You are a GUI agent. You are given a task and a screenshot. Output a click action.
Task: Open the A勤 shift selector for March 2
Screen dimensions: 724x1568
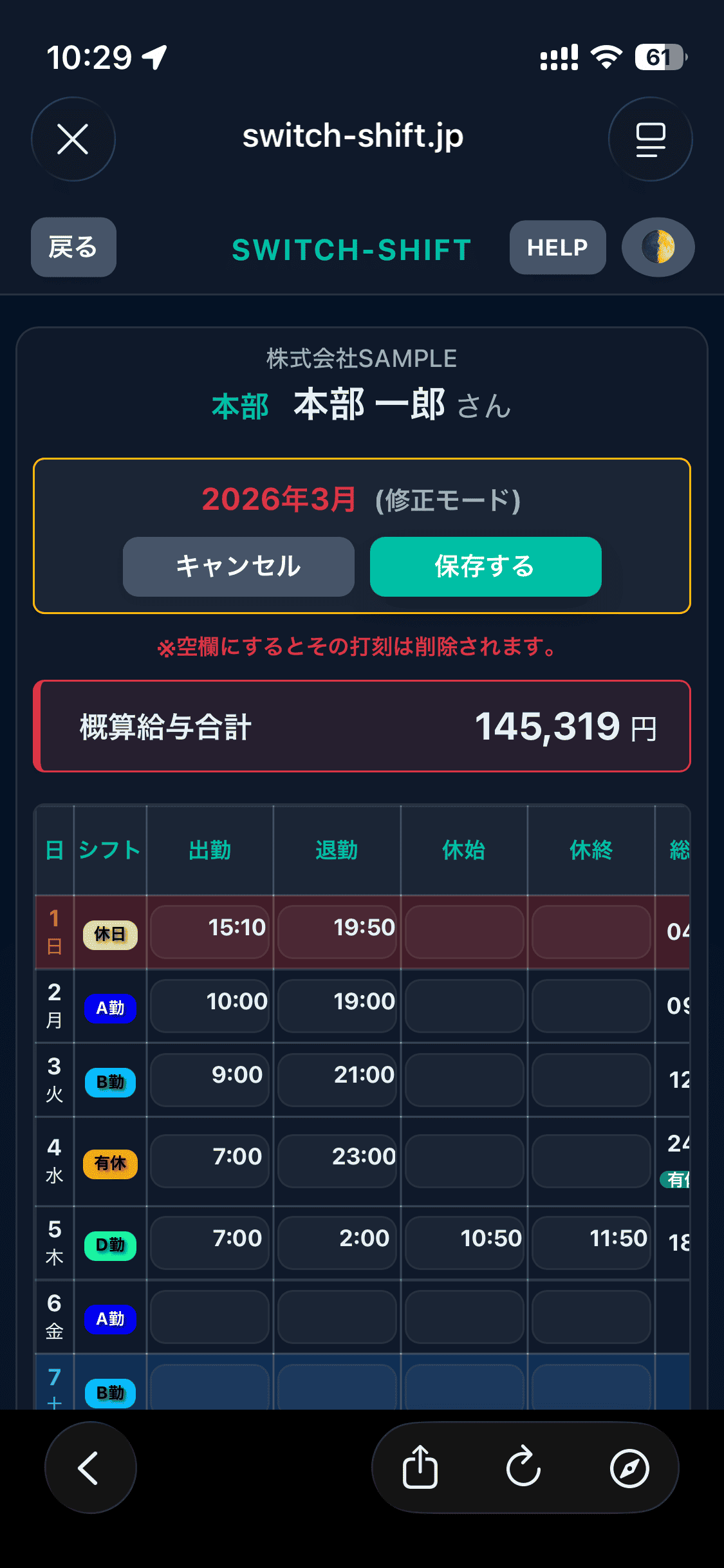(x=109, y=1009)
